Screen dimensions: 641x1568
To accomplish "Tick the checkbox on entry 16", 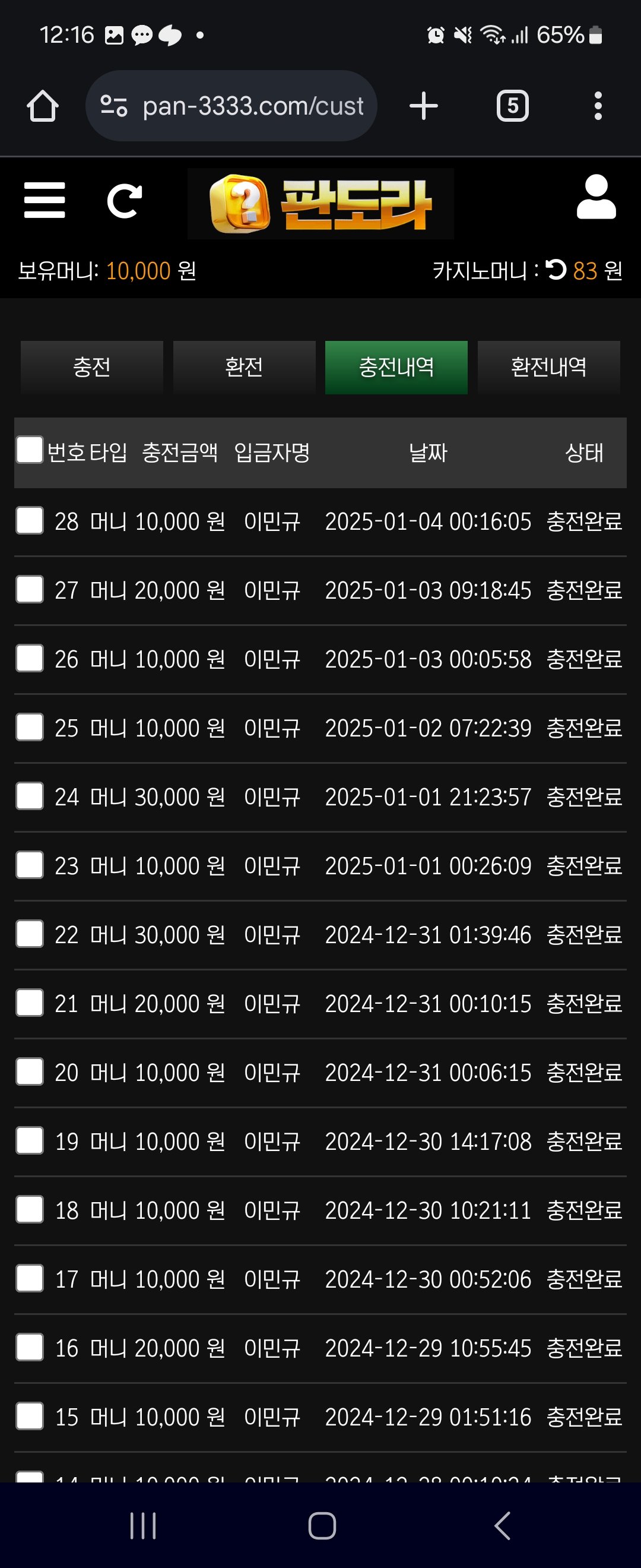I will coord(29,1347).
